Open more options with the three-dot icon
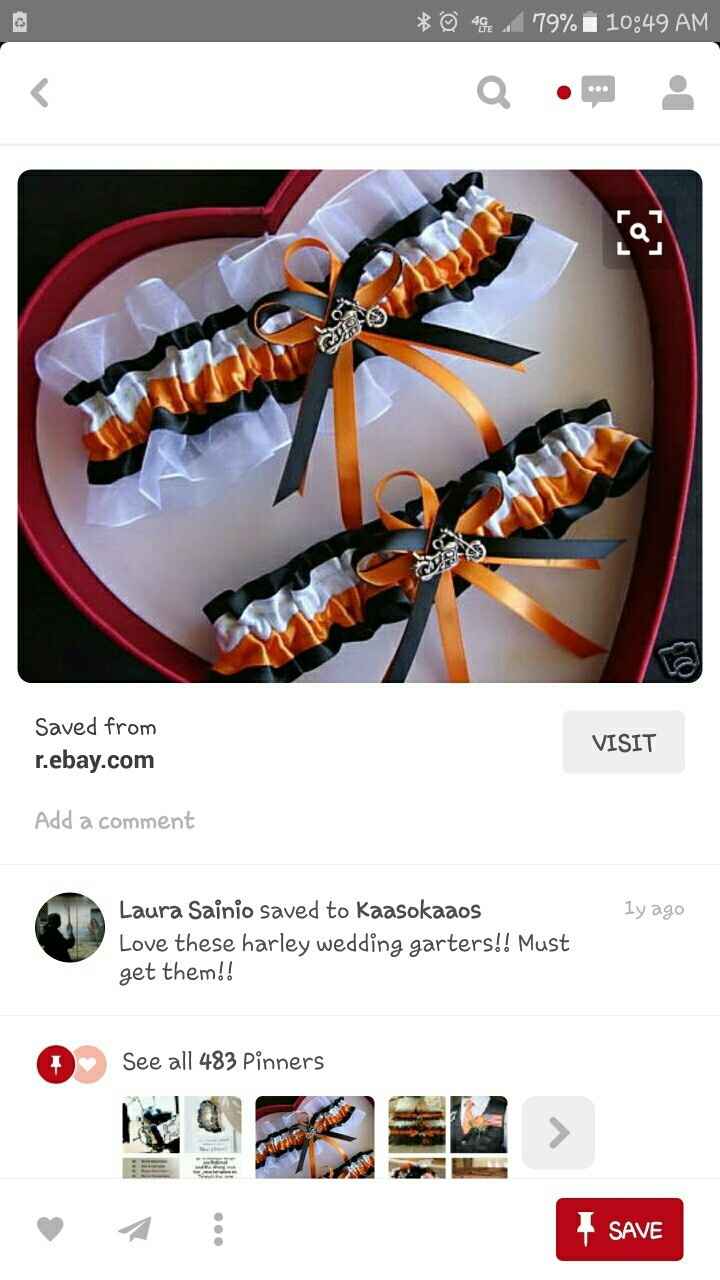The image size is (720, 1280). 217,1229
